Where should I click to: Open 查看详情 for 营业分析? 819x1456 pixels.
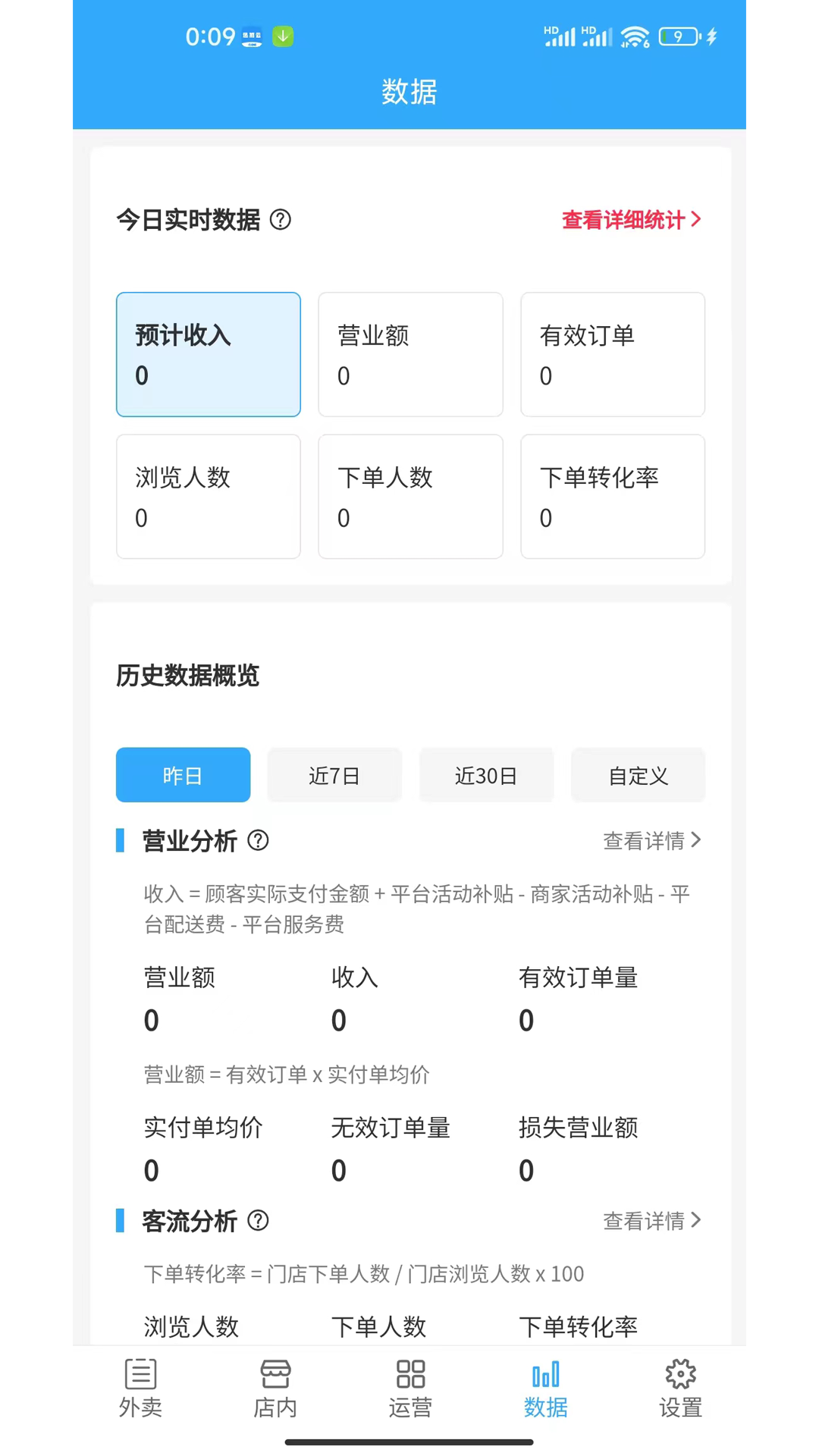[652, 840]
